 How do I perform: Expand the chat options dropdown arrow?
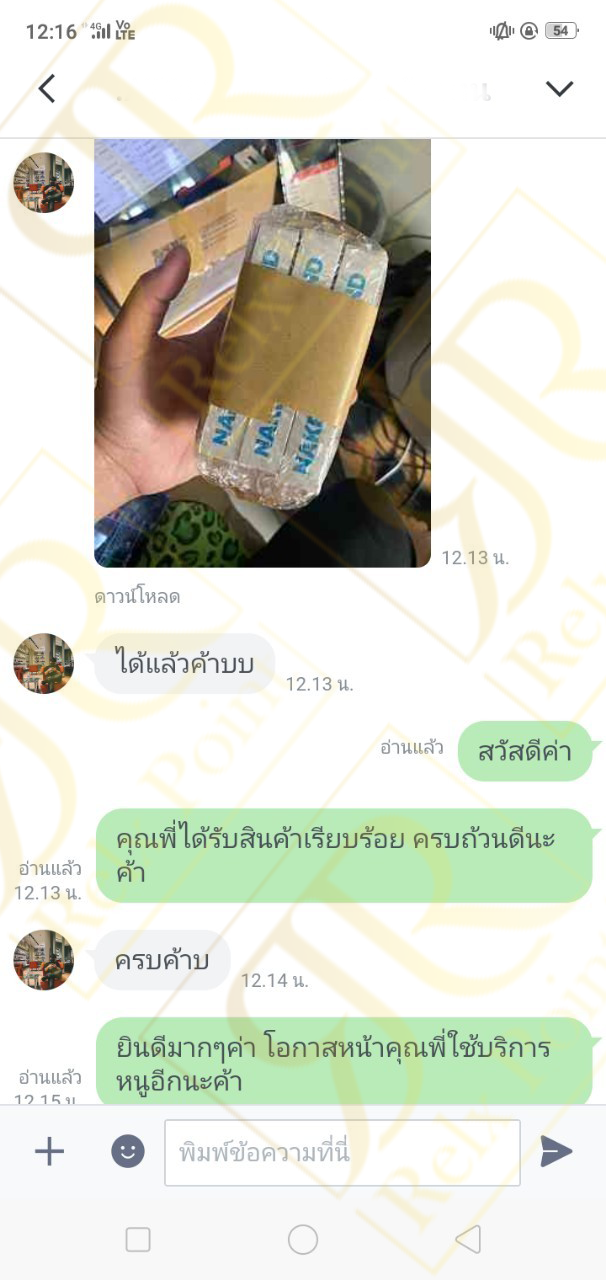pos(559,89)
